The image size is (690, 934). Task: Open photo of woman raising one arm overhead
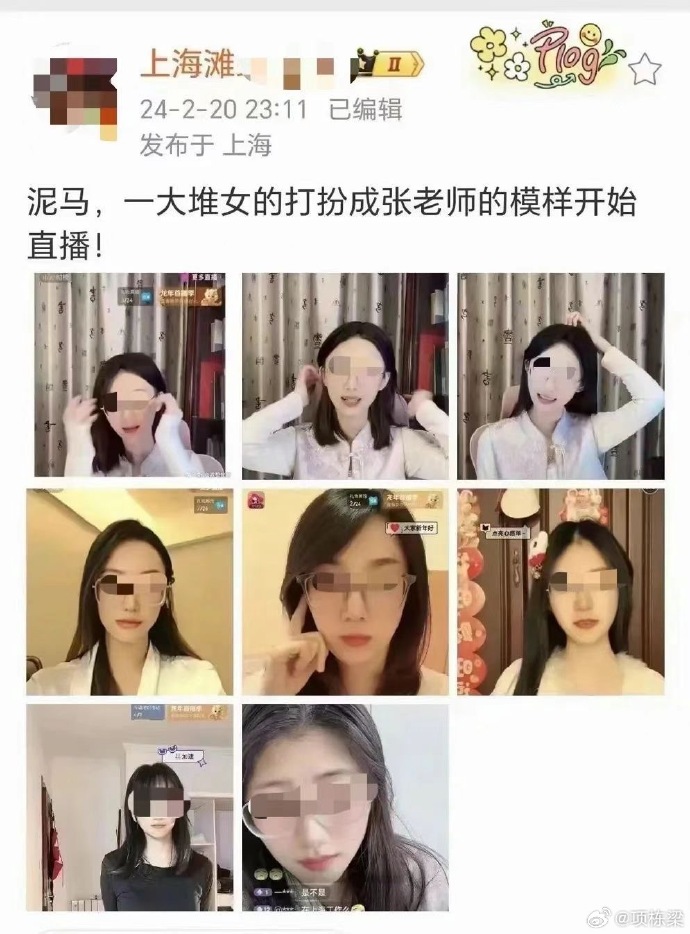click(561, 376)
